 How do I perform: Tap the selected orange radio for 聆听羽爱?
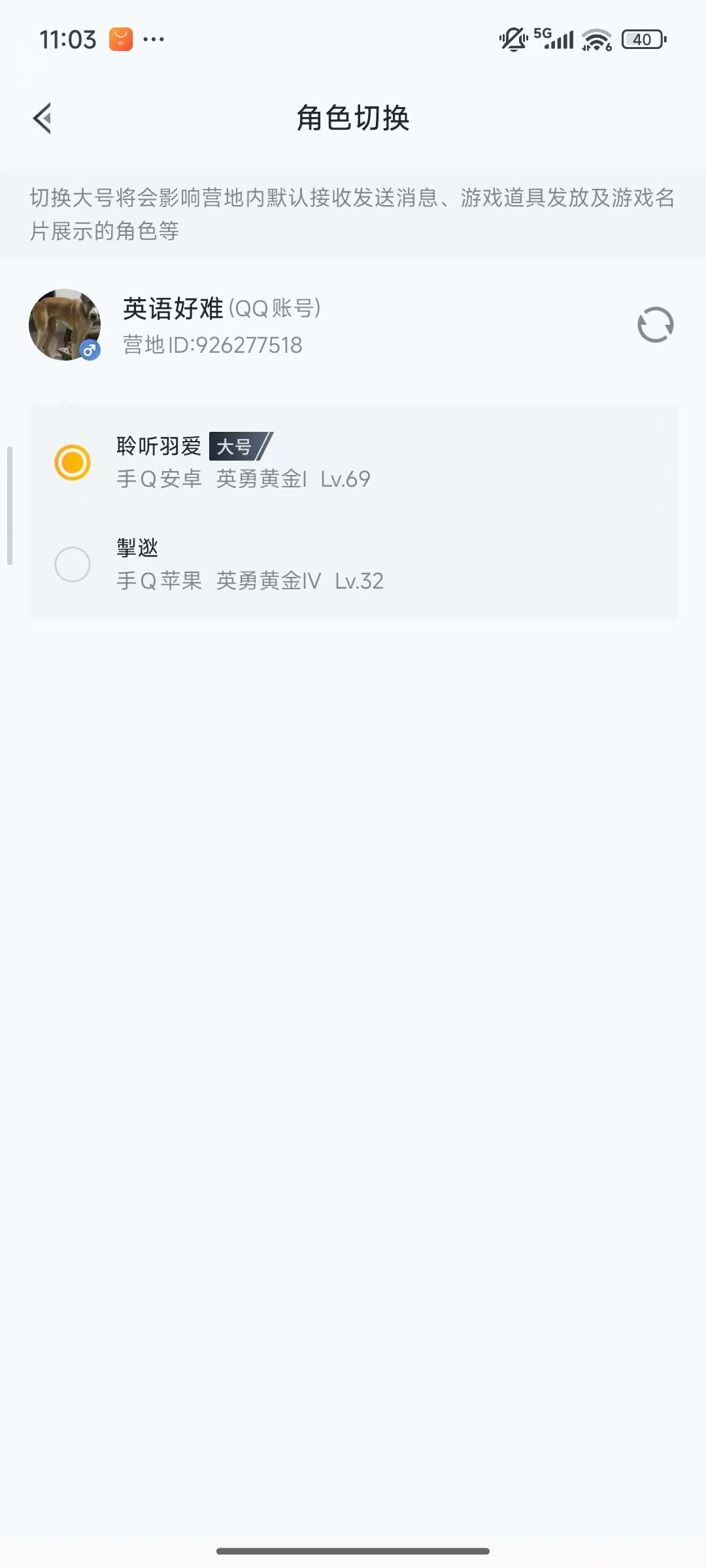click(x=73, y=462)
